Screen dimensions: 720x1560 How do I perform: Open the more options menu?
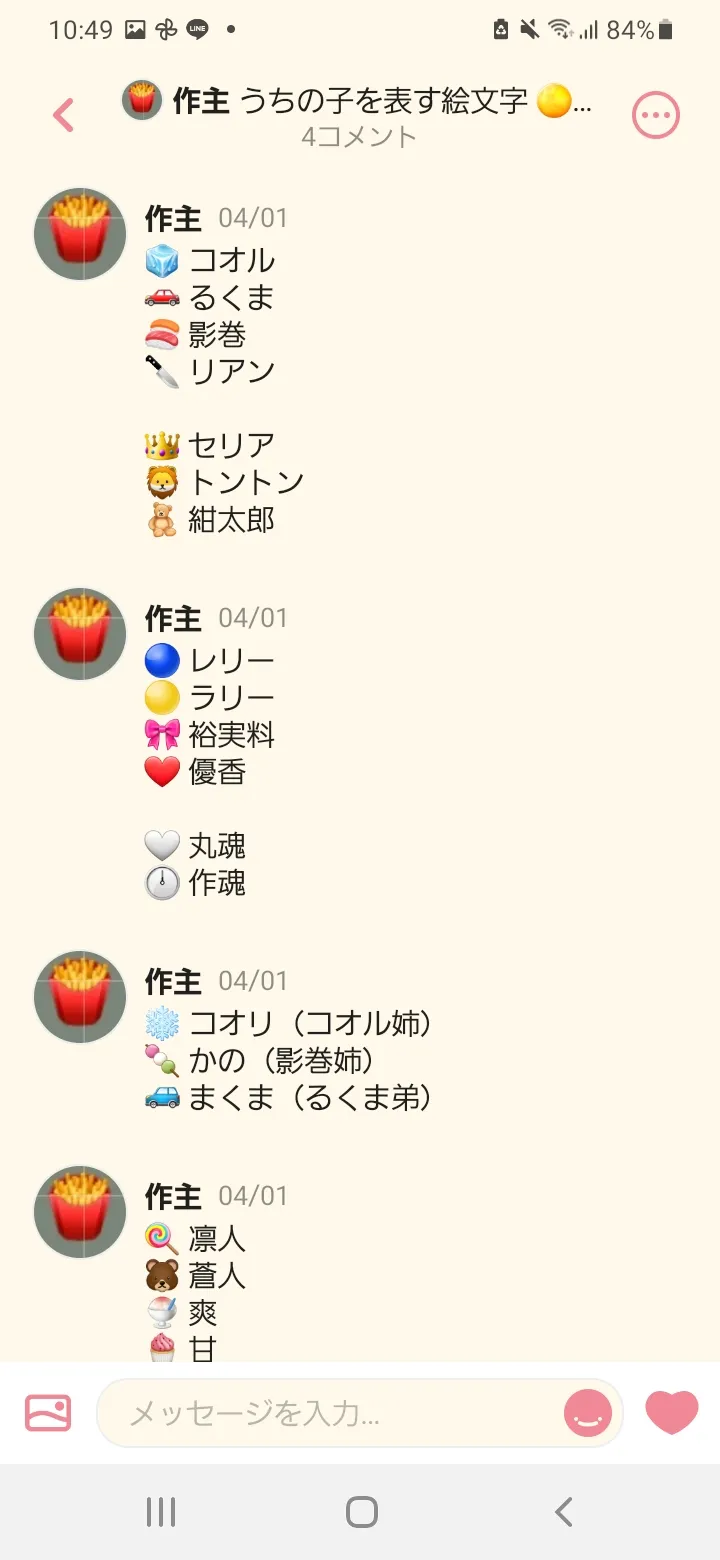656,116
